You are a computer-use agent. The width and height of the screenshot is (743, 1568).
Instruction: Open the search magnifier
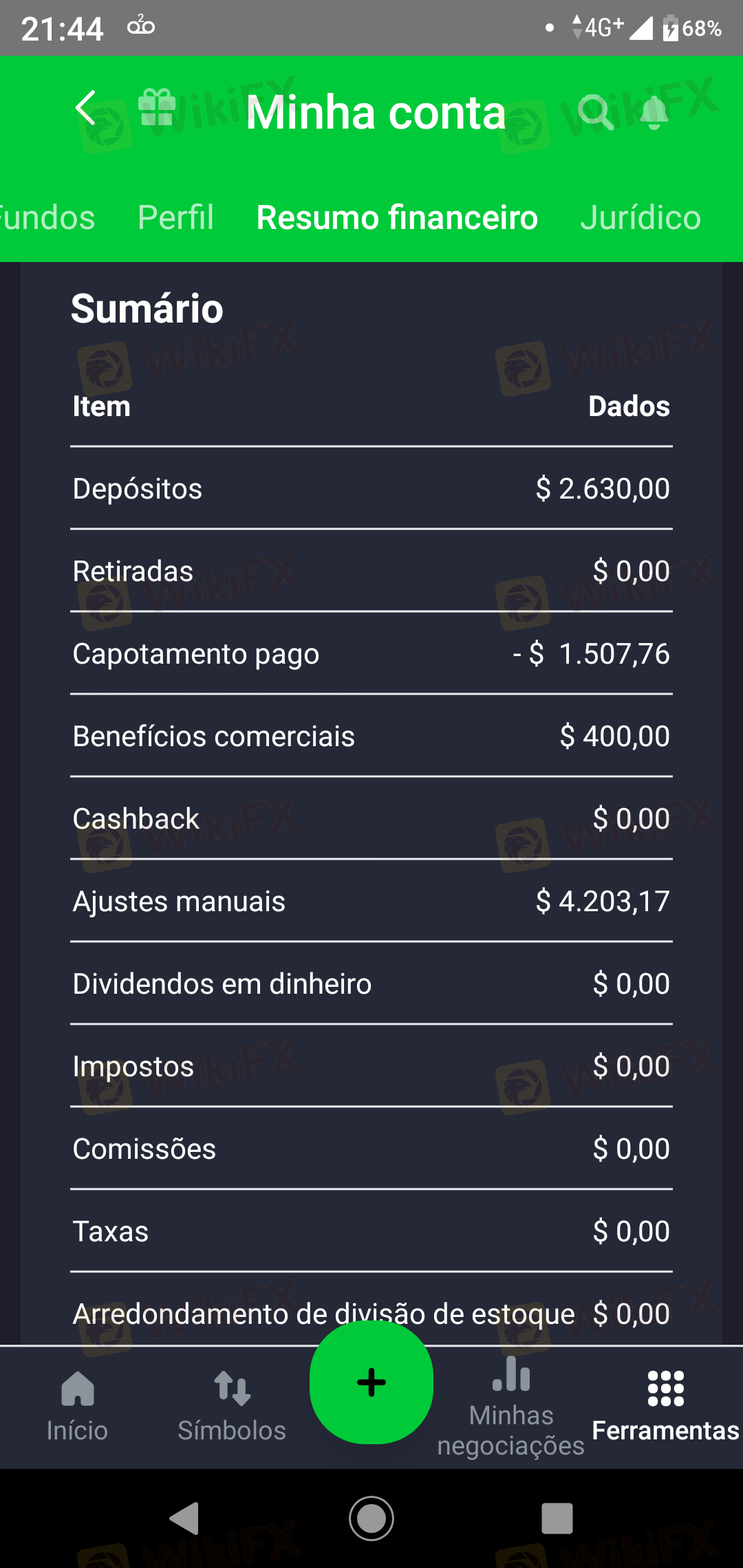click(594, 111)
